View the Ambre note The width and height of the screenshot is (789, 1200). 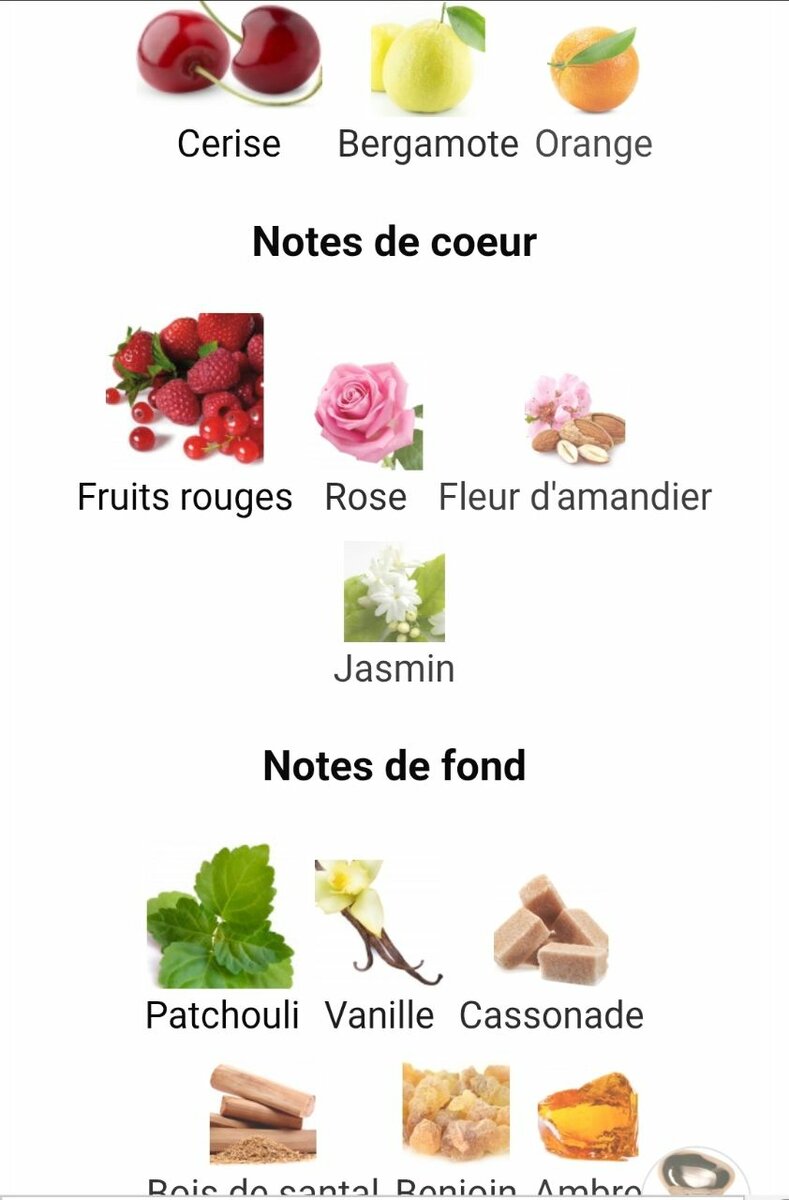(x=588, y=1130)
